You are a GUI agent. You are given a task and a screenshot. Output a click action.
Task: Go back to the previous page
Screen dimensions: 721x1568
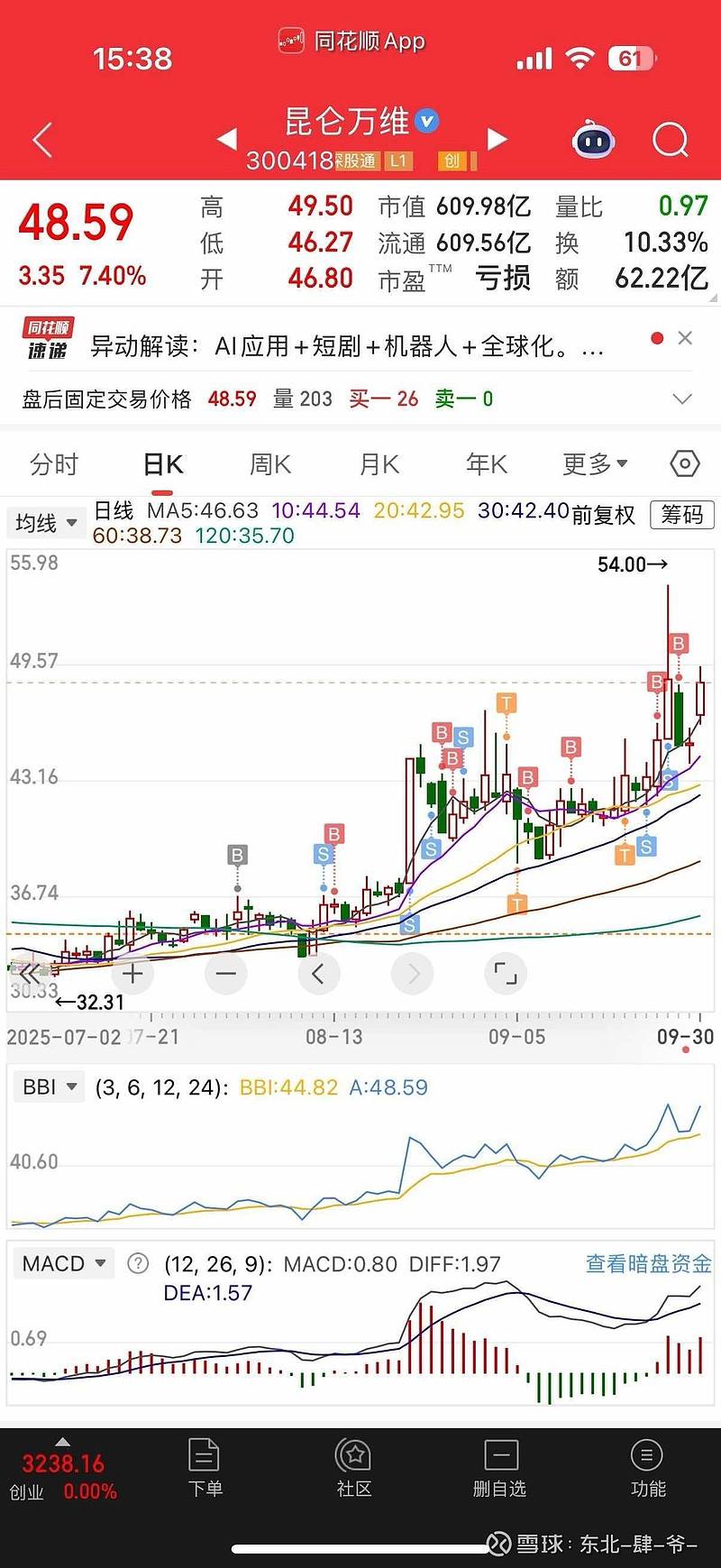[42, 141]
